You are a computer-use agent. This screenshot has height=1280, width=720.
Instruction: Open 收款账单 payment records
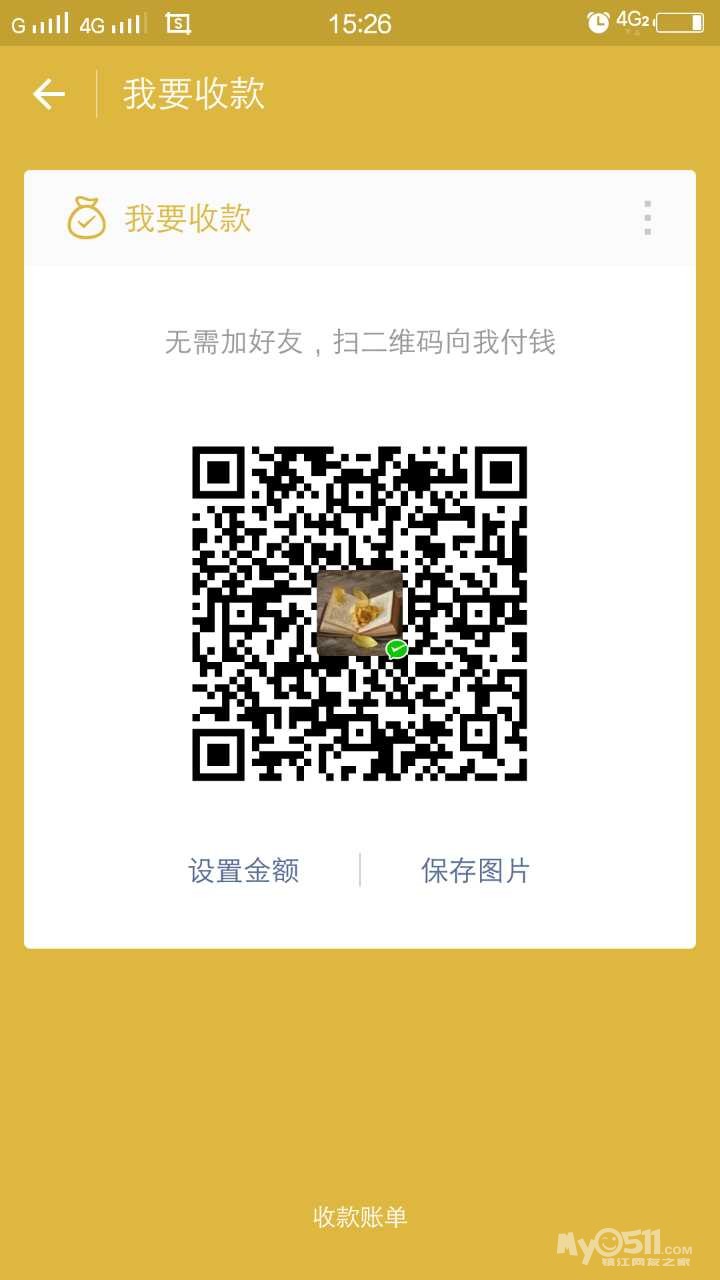360,1217
